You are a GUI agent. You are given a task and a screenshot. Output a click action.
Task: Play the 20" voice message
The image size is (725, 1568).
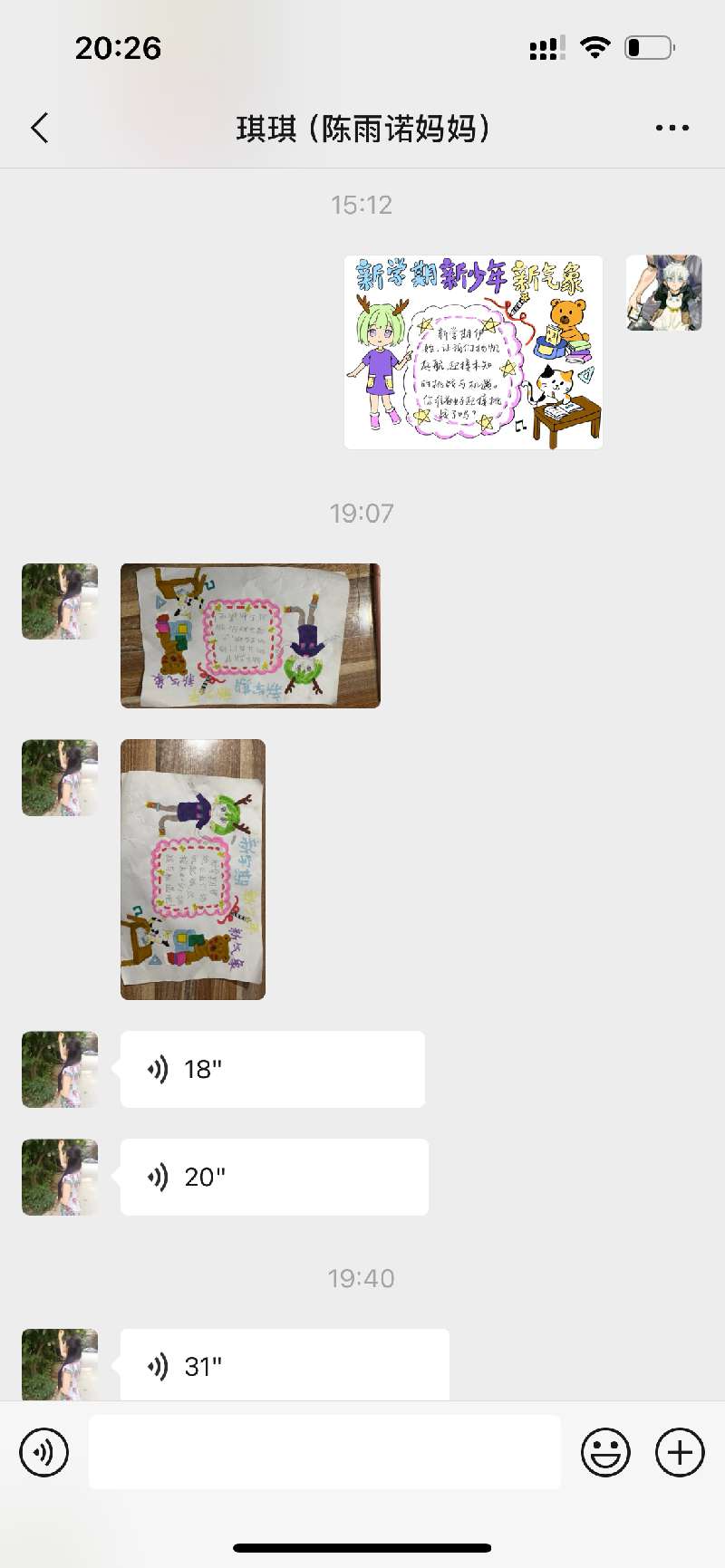274,1177
